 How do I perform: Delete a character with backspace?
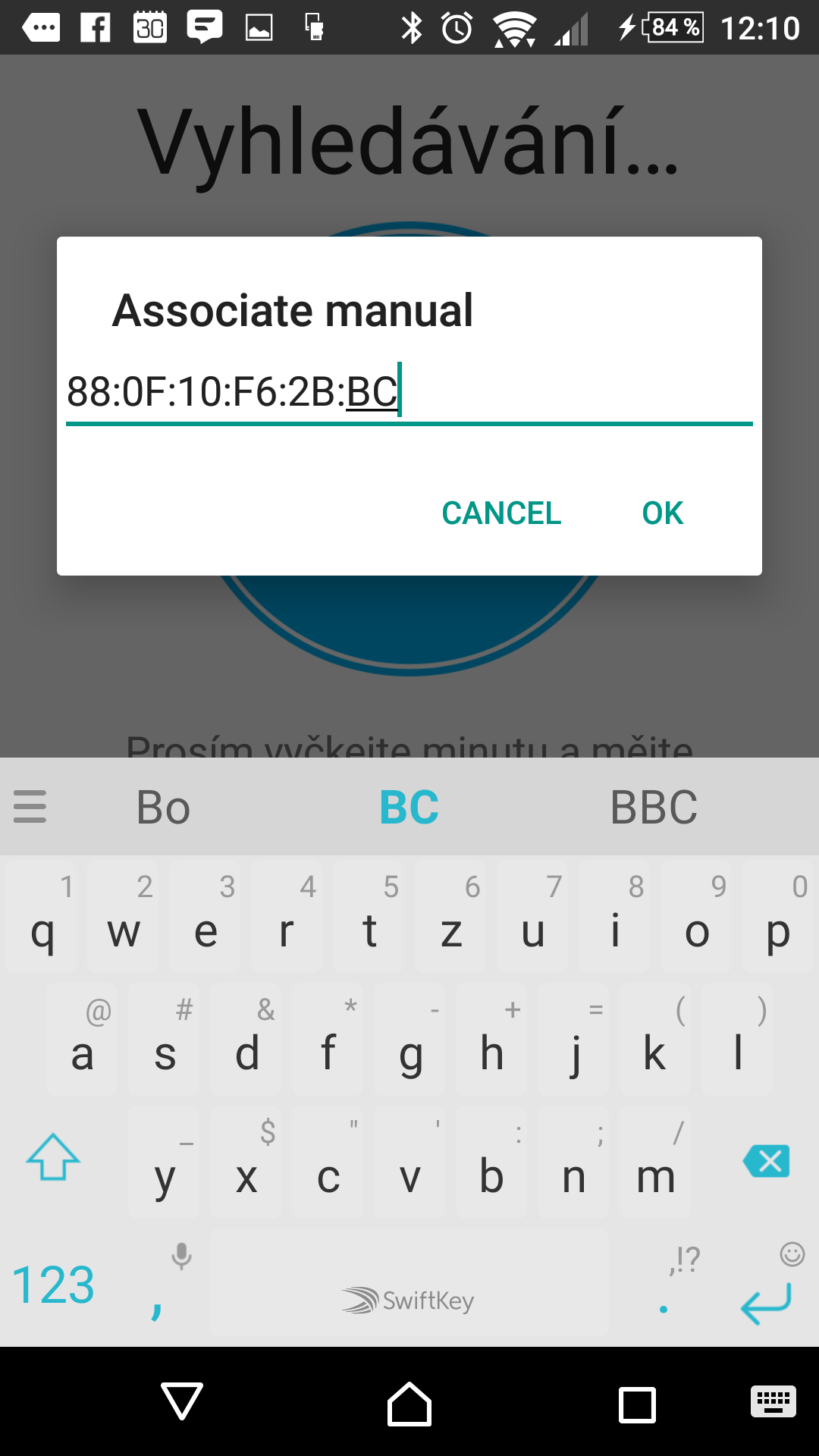coord(767,1161)
